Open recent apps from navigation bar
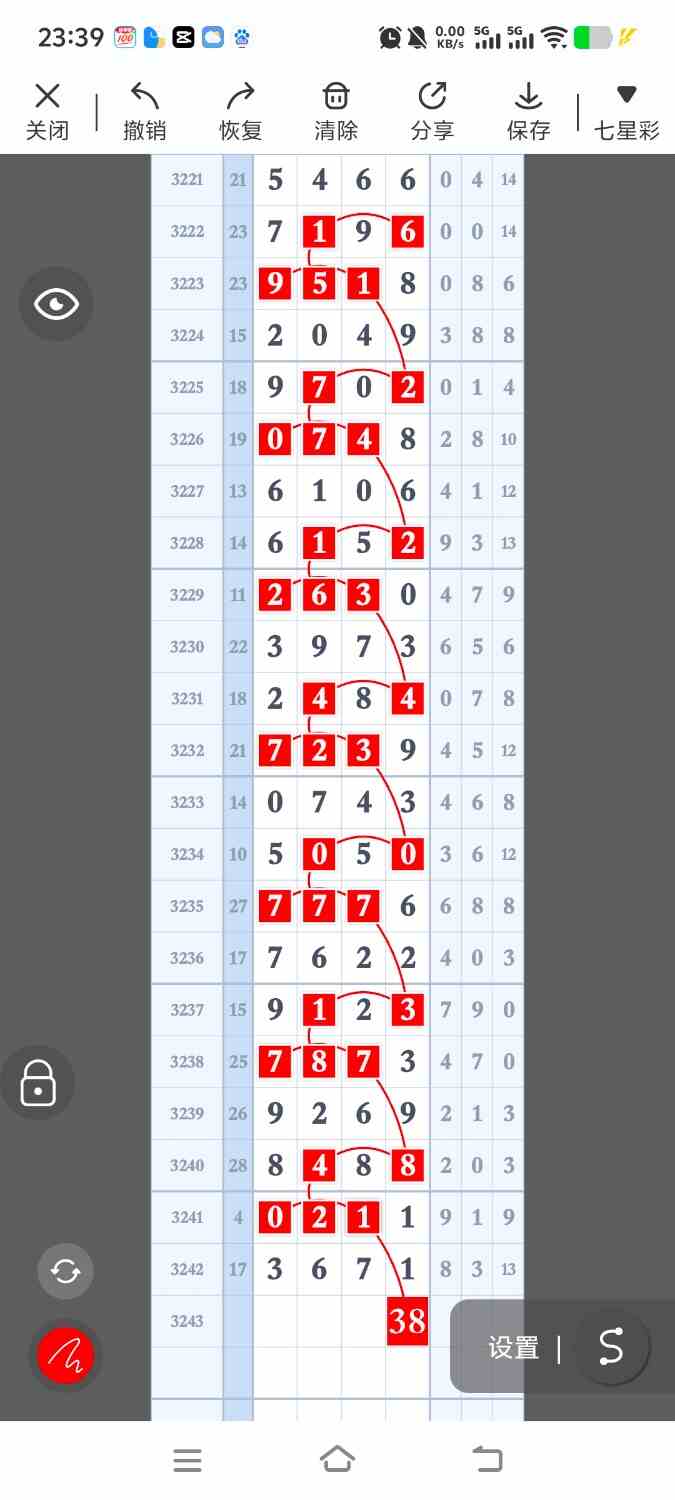 [x=187, y=1460]
